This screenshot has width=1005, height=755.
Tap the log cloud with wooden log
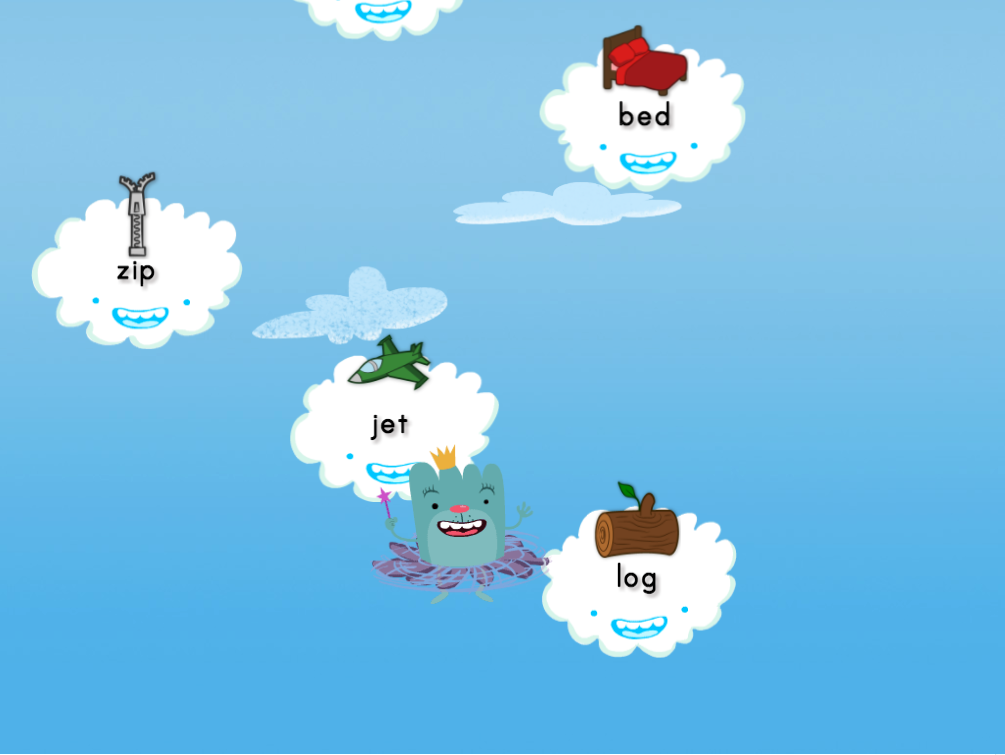coord(637,580)
